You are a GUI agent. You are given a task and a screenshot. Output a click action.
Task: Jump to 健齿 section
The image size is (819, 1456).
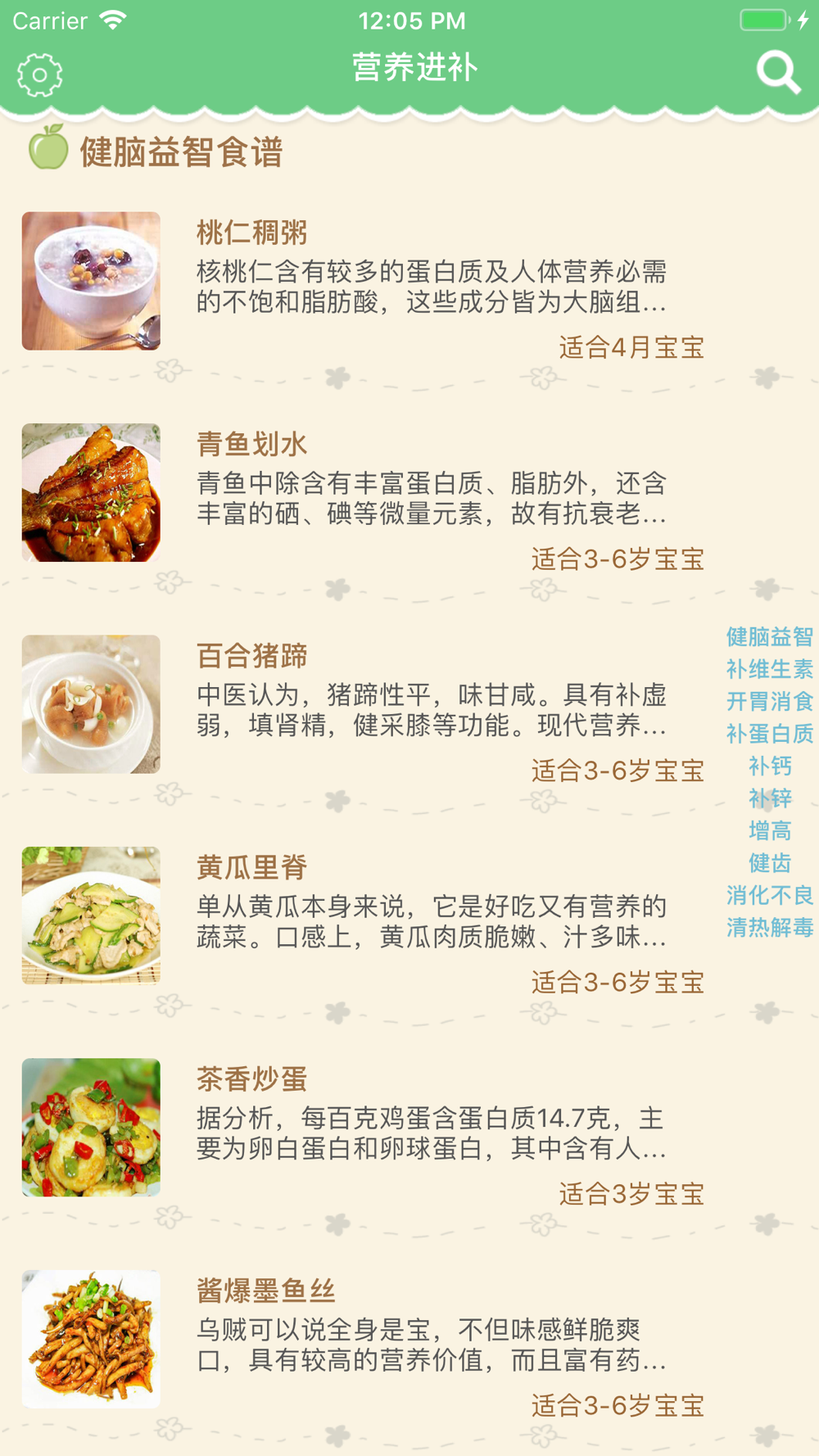[770, 863]
